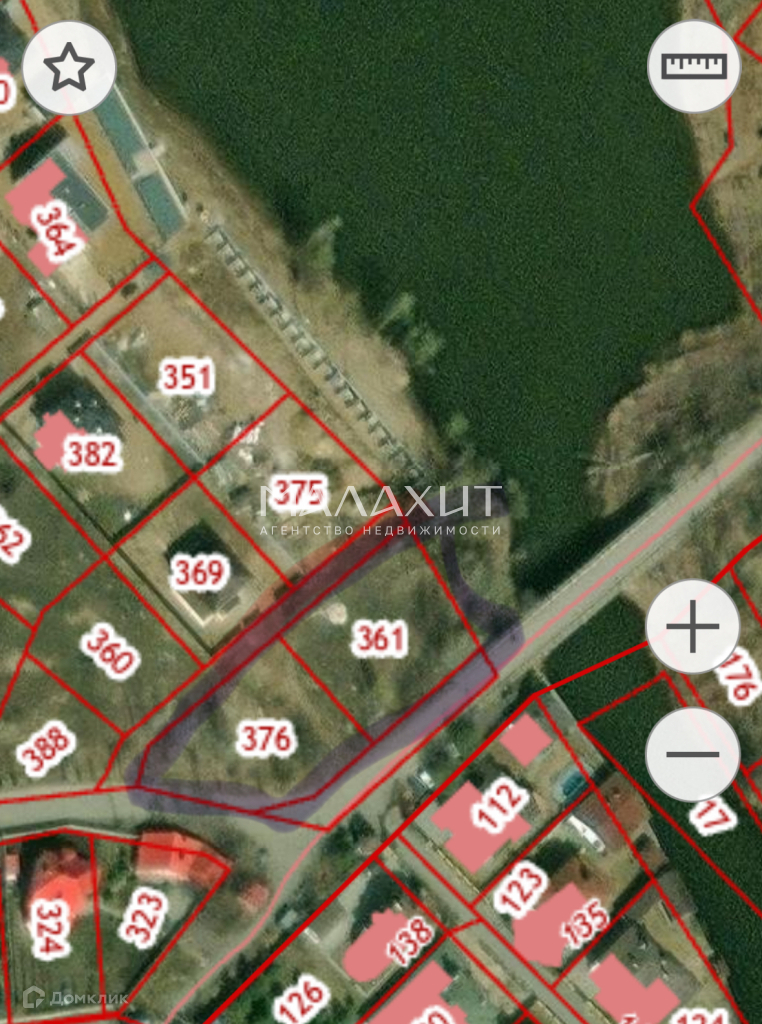Zoom in on the map

tap(692, 628)
